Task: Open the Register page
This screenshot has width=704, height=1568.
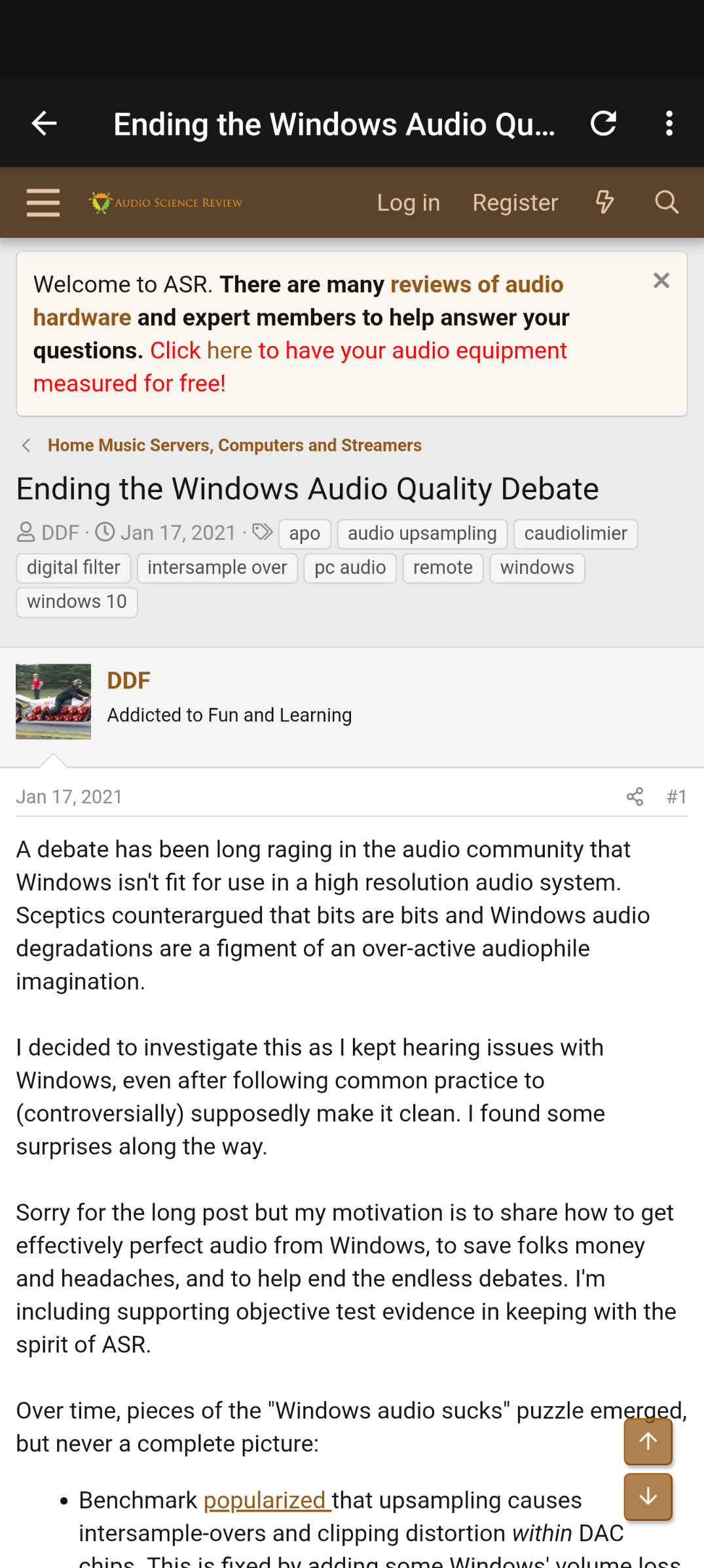Action: click(x=515, y=203)
